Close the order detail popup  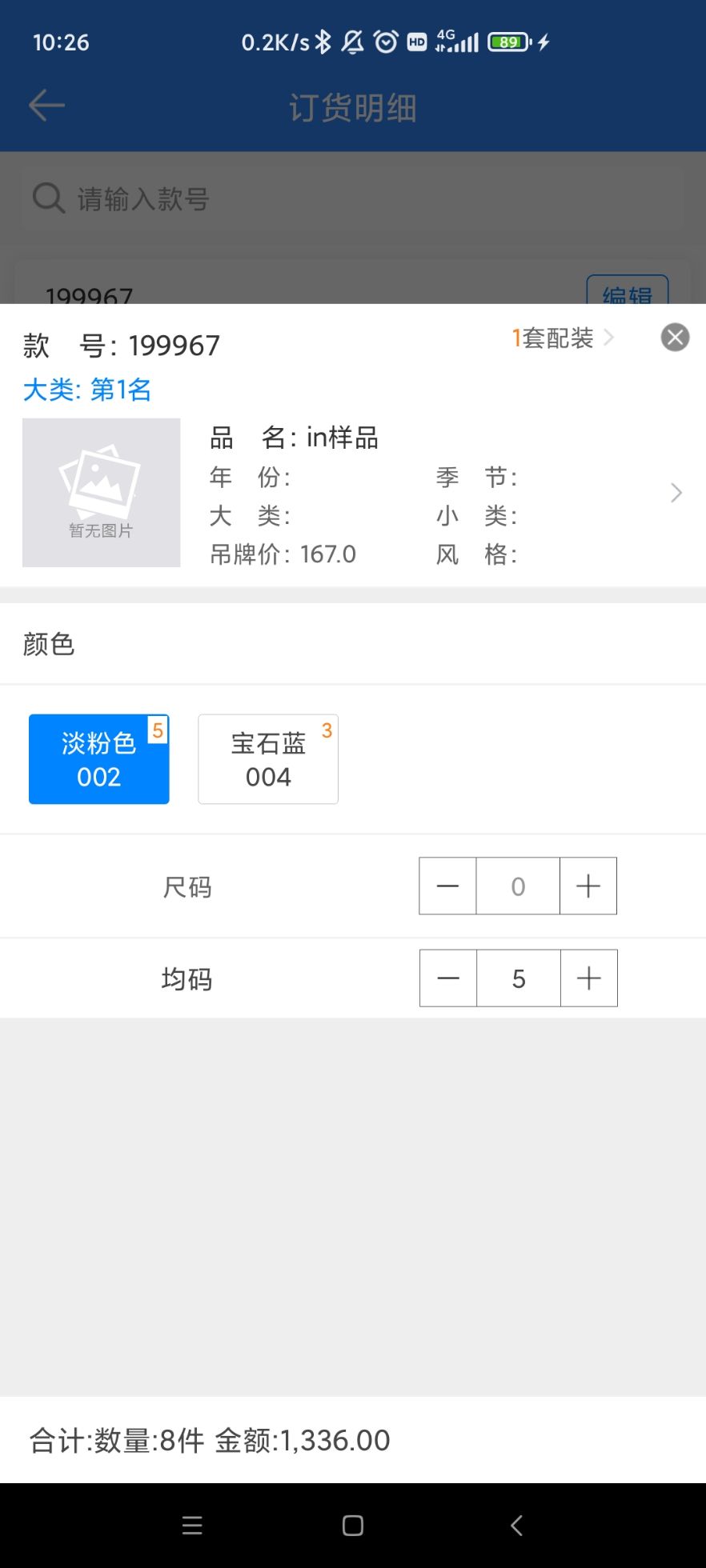[675, 338]
